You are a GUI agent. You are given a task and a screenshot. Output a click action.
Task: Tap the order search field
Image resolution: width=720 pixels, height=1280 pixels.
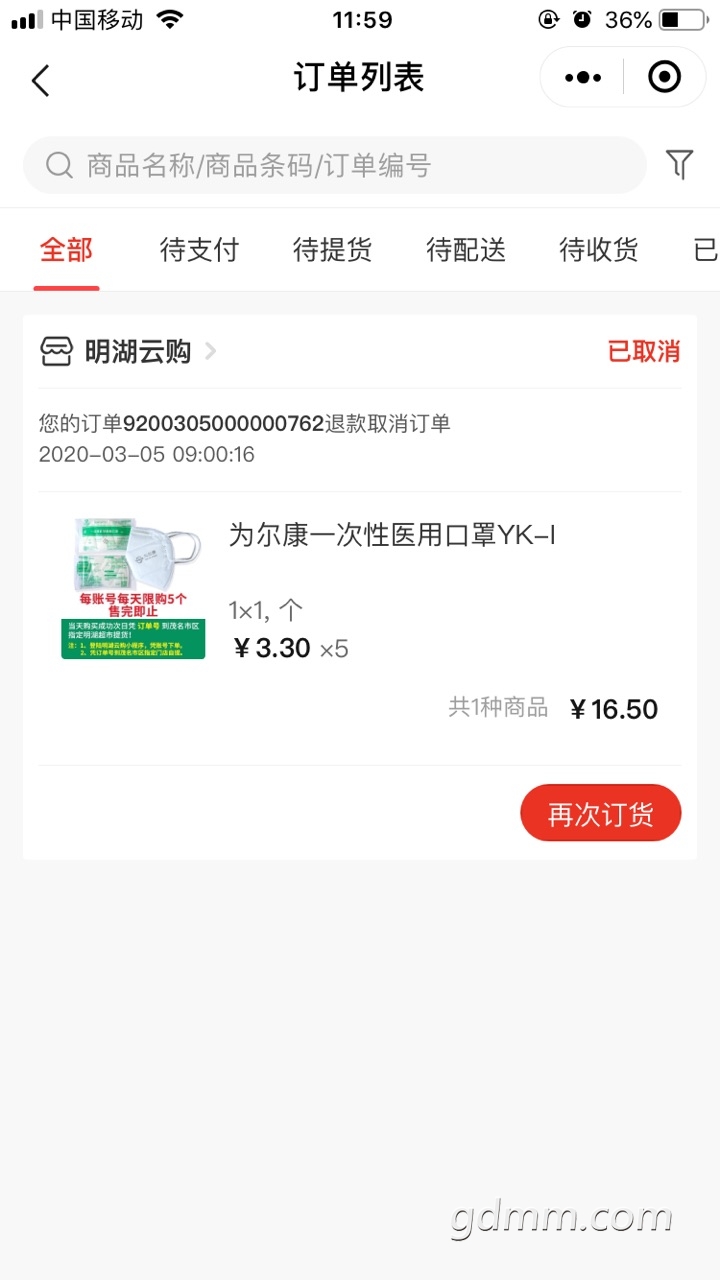[x=335, y=165]
